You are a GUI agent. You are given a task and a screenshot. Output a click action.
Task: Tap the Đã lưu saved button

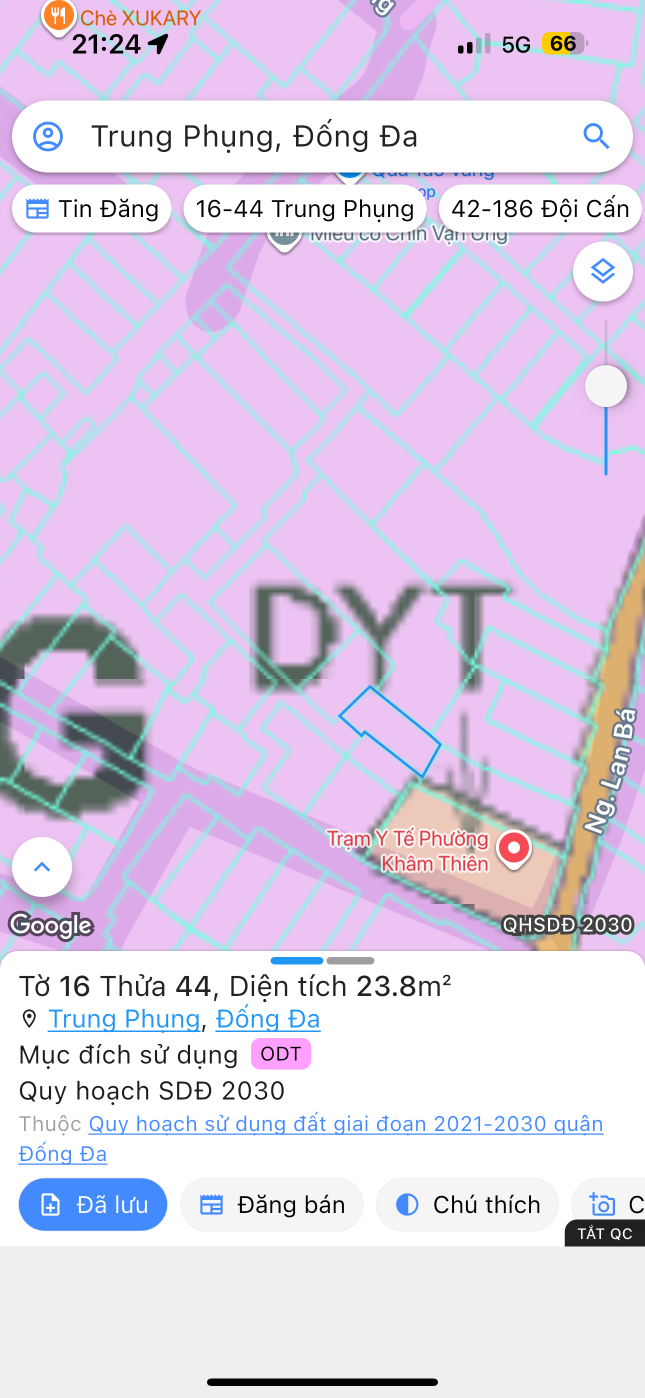click(93, 1204)
